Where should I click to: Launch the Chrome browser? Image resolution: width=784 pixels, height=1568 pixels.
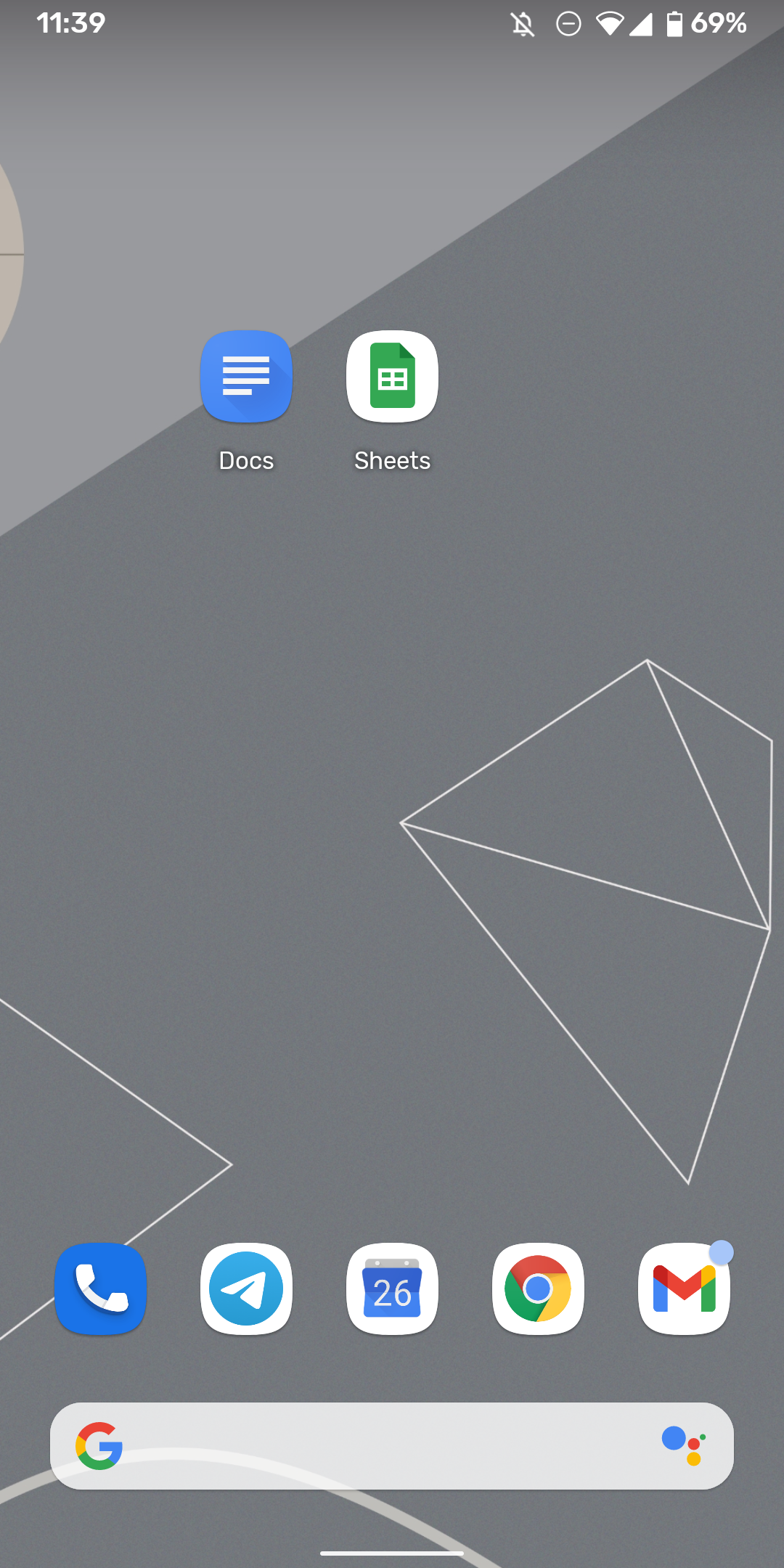point(538,1289)
